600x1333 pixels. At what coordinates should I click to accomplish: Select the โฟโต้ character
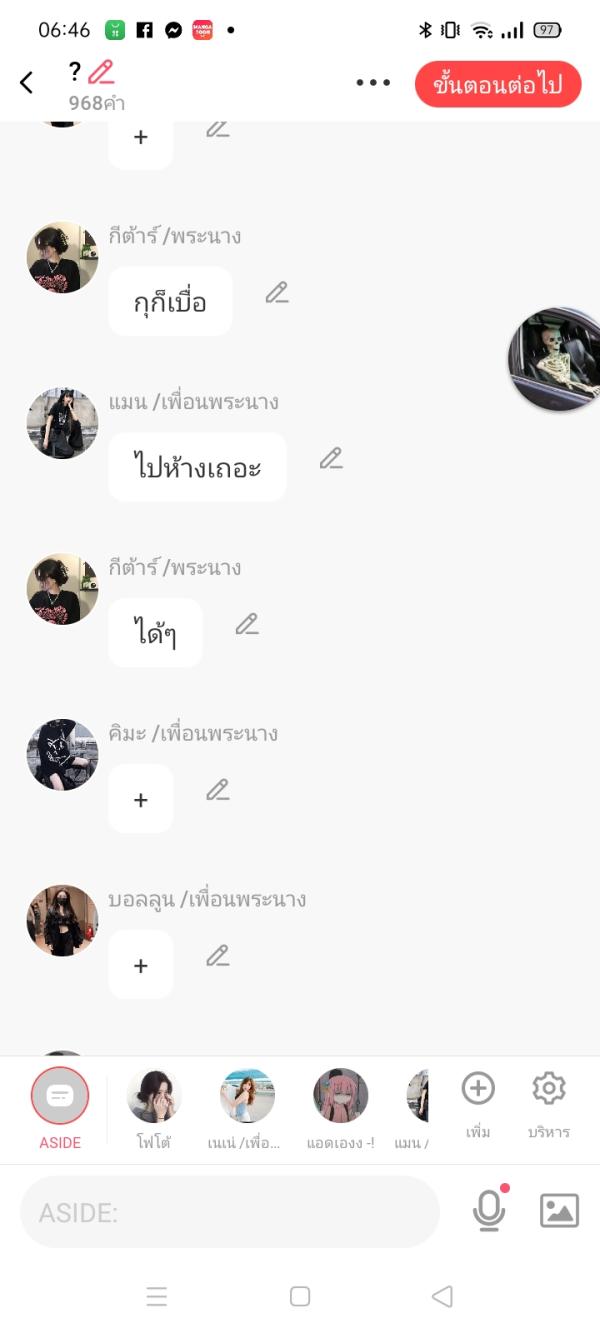154,1097
